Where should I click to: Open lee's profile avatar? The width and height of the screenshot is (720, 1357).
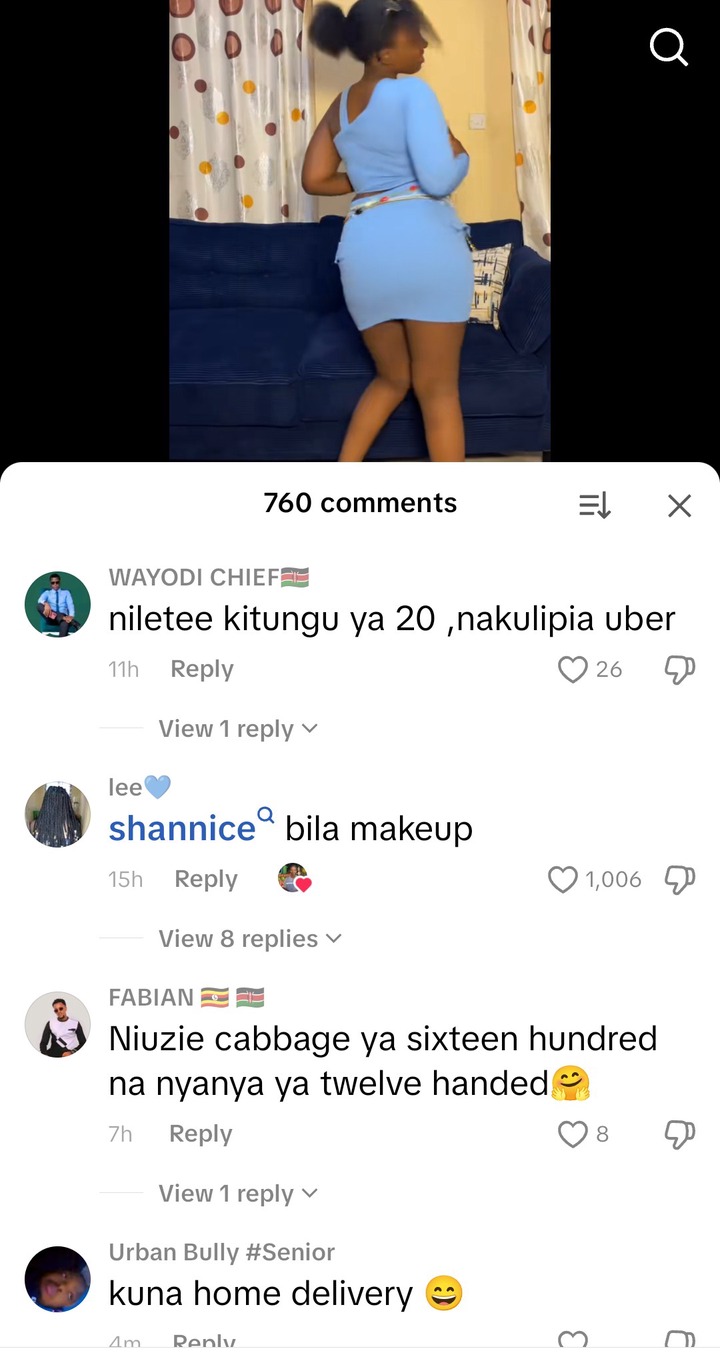[57, 814]
